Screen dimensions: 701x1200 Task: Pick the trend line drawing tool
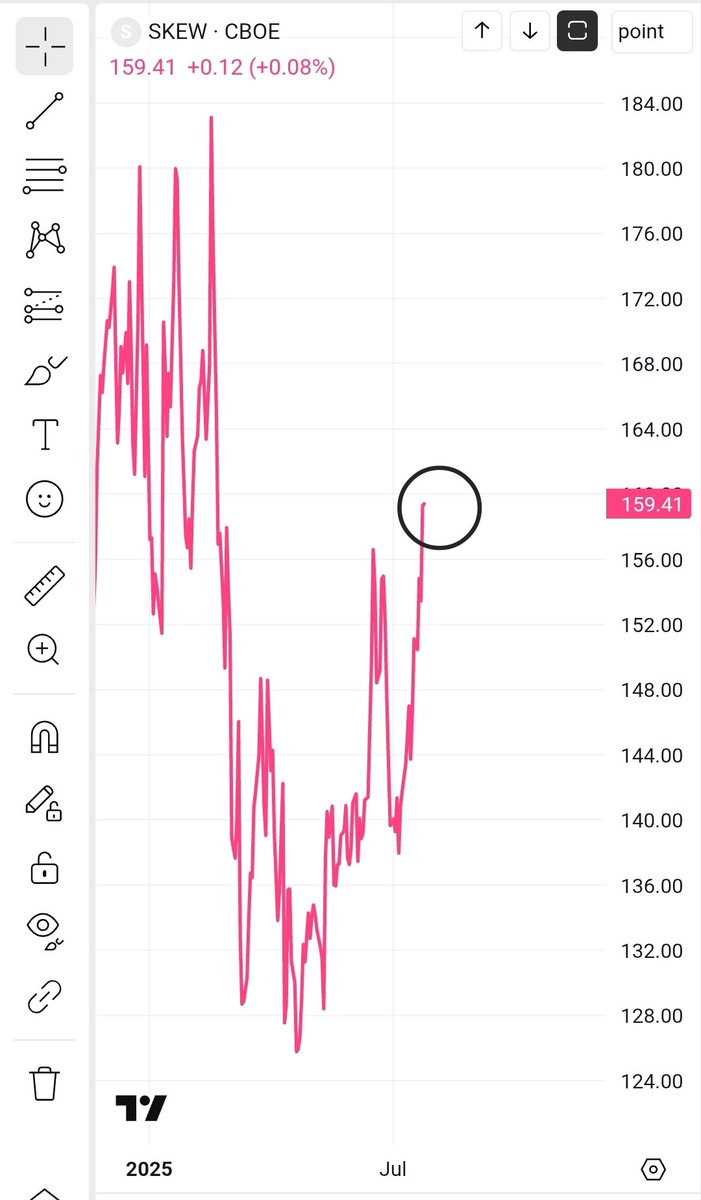pyautogui.click(x=44, y=111)
